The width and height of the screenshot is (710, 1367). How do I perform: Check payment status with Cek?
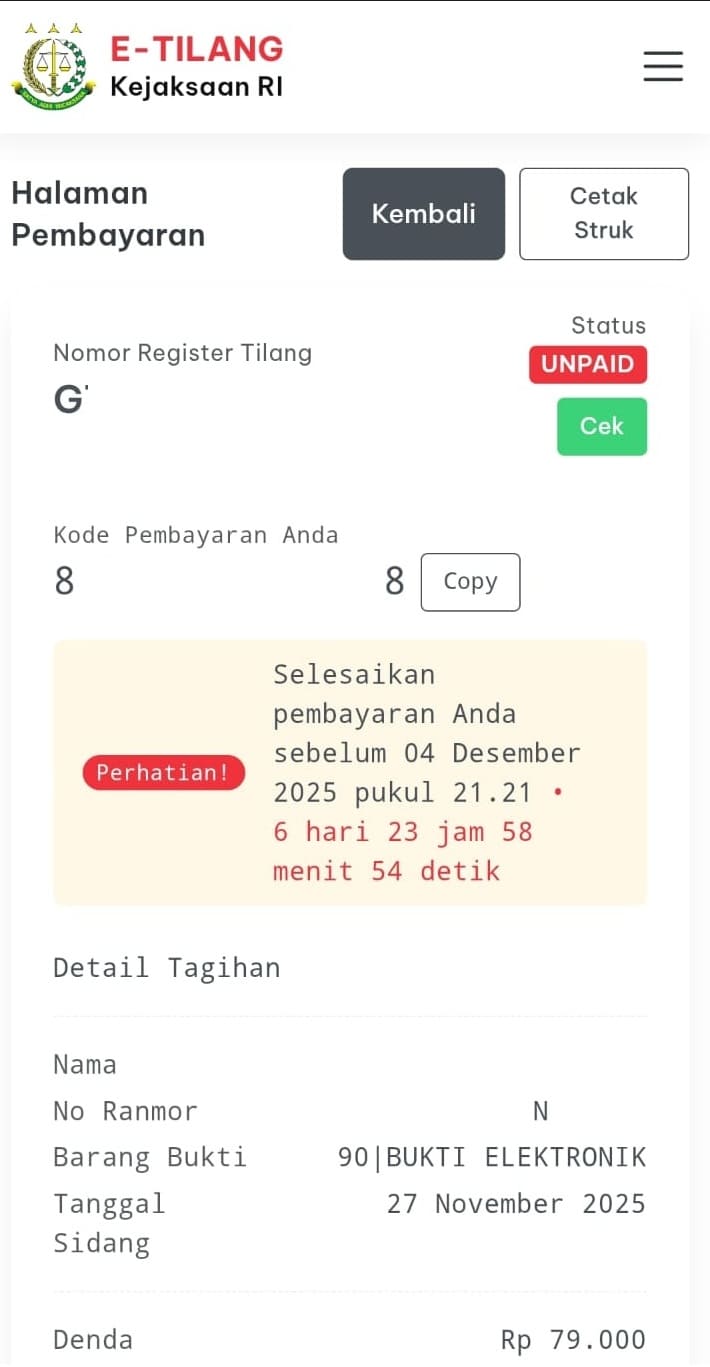pos(602,426)
